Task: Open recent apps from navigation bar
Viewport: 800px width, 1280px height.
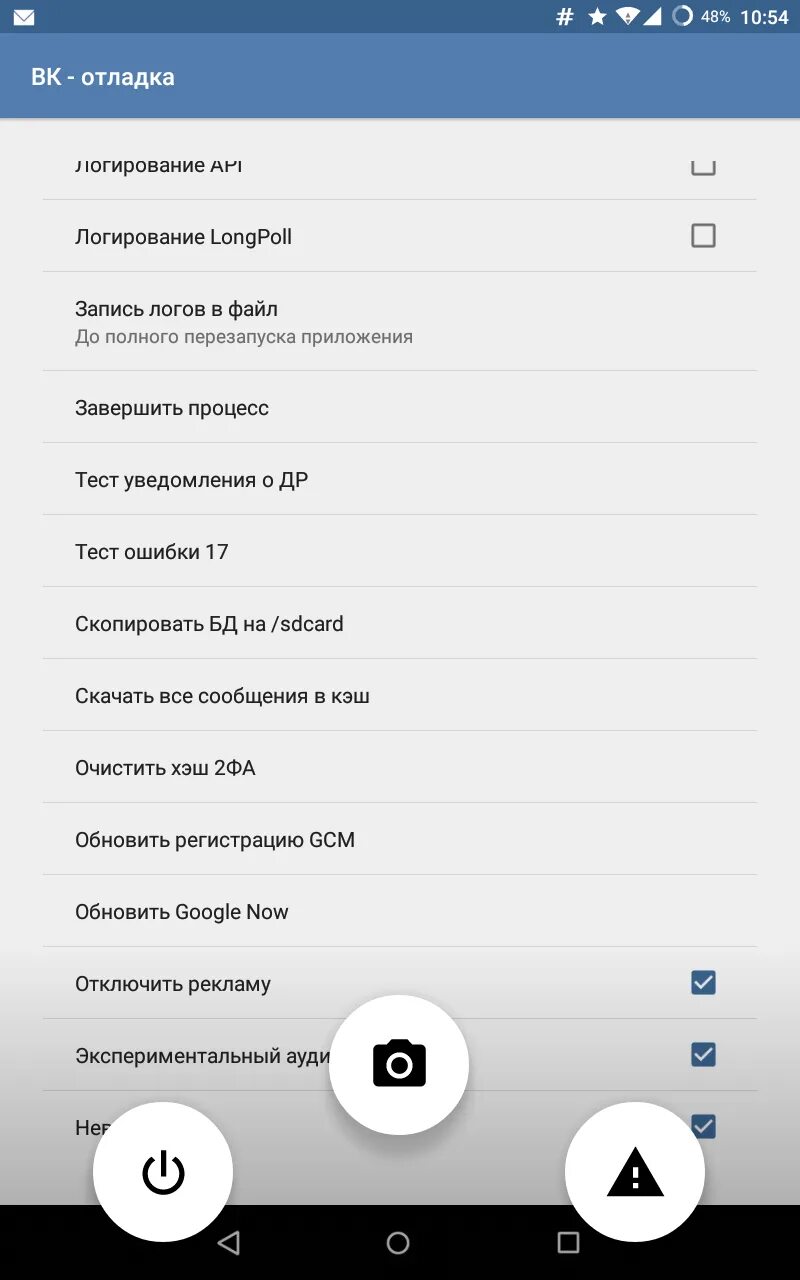Action: (x=568, y=1243)
